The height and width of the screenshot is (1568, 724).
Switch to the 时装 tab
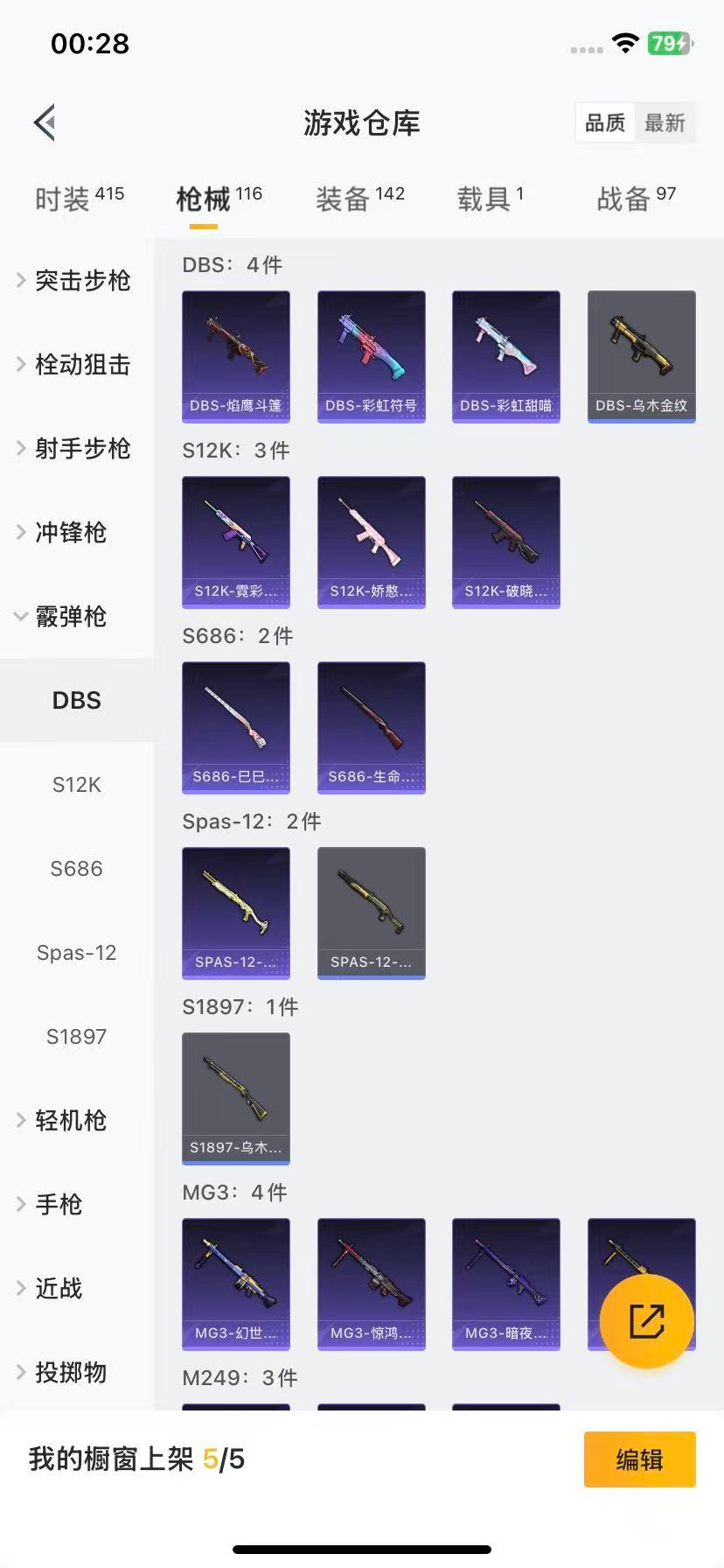[79, 199]
